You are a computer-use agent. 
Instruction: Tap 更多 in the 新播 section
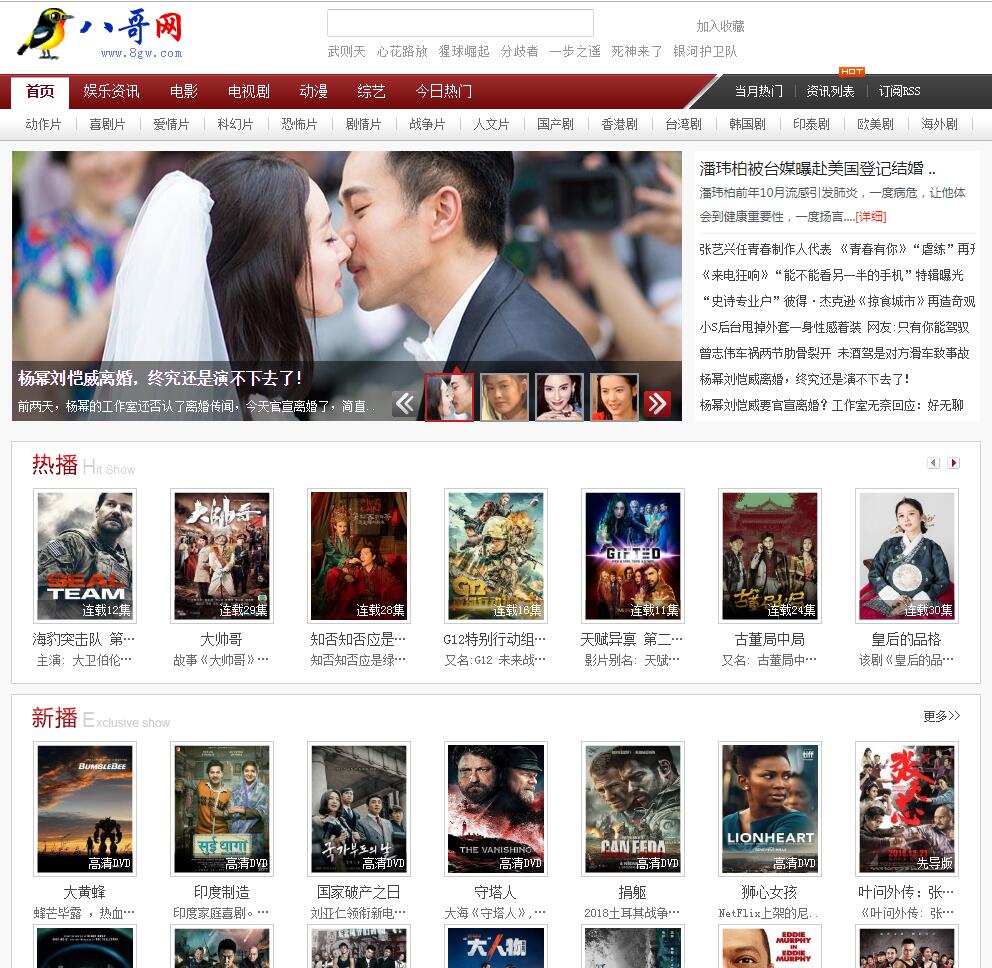pos(941,716)
